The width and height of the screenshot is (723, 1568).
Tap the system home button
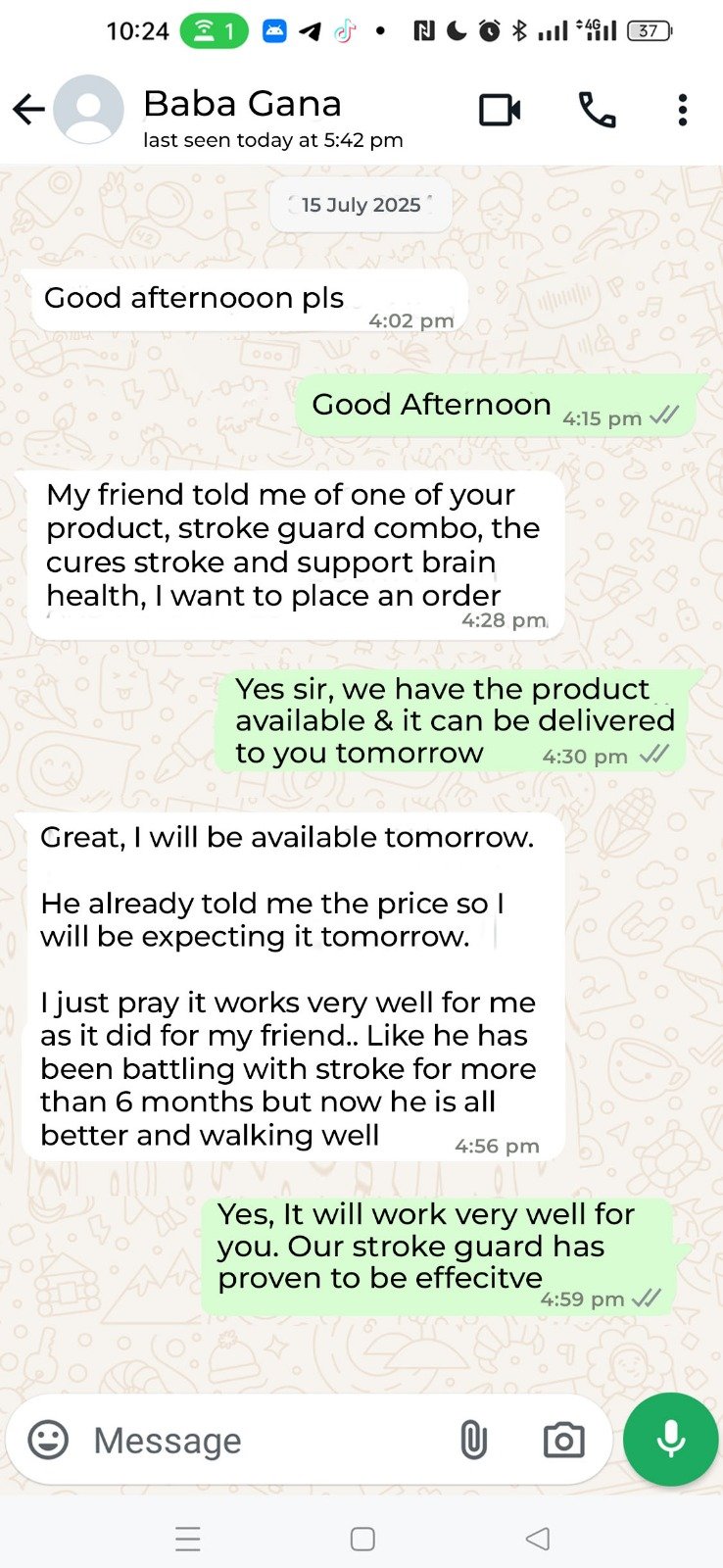[362, 1539]
